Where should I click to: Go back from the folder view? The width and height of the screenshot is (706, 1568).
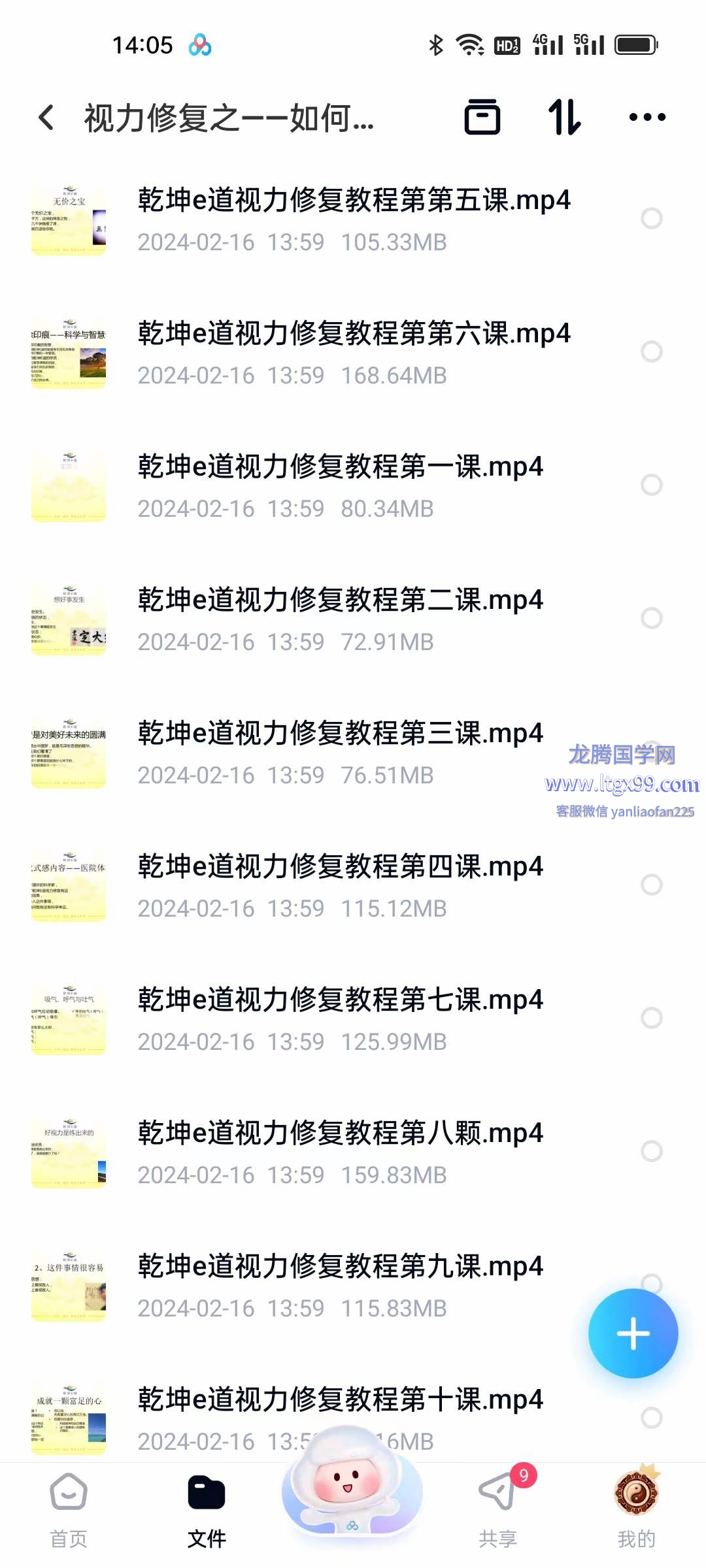point(46,118)
